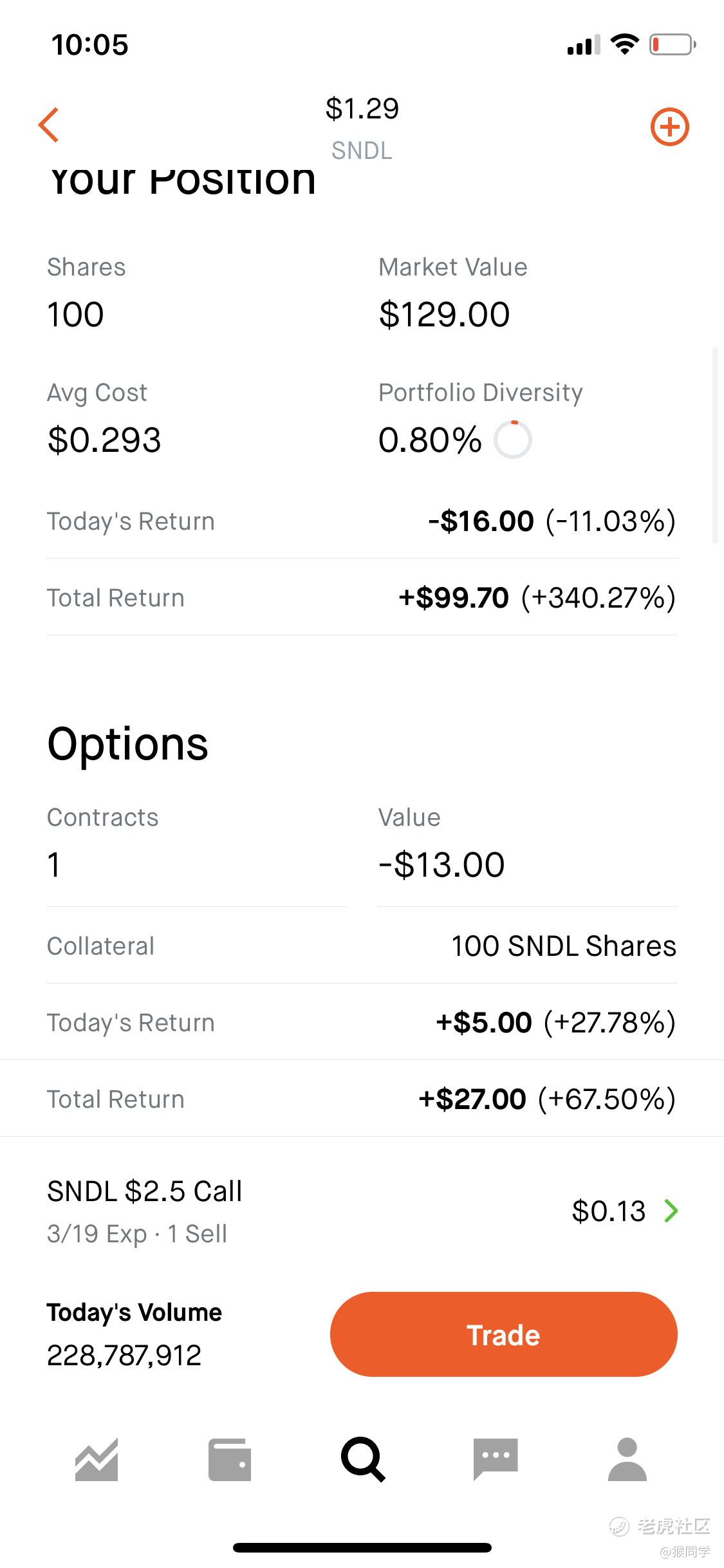Select the search tab

[363, 1459]
